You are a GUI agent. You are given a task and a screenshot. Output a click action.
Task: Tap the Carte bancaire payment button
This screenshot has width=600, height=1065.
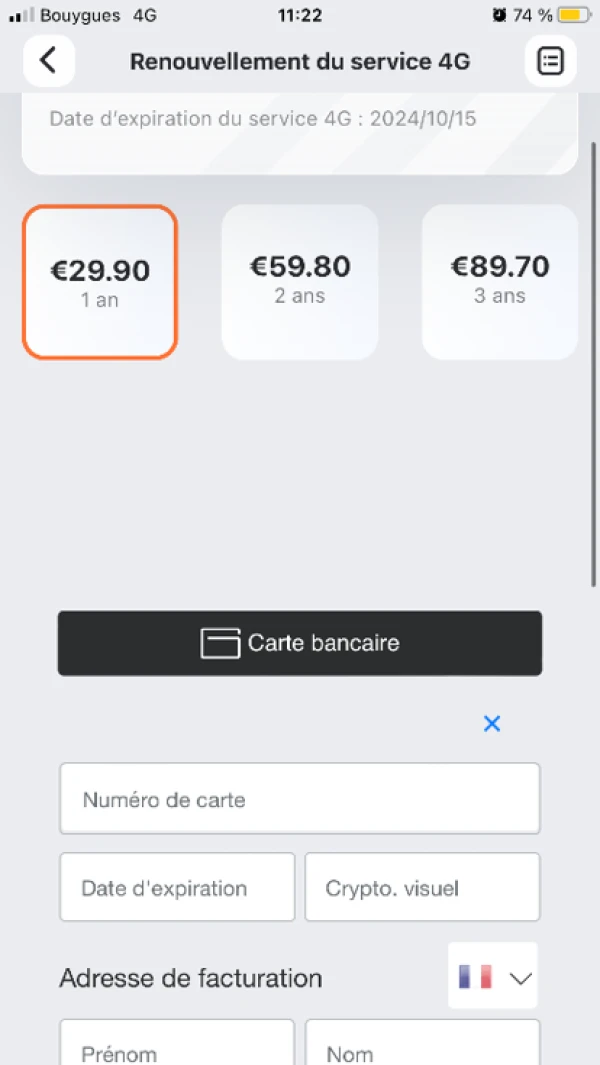[300, 643]
